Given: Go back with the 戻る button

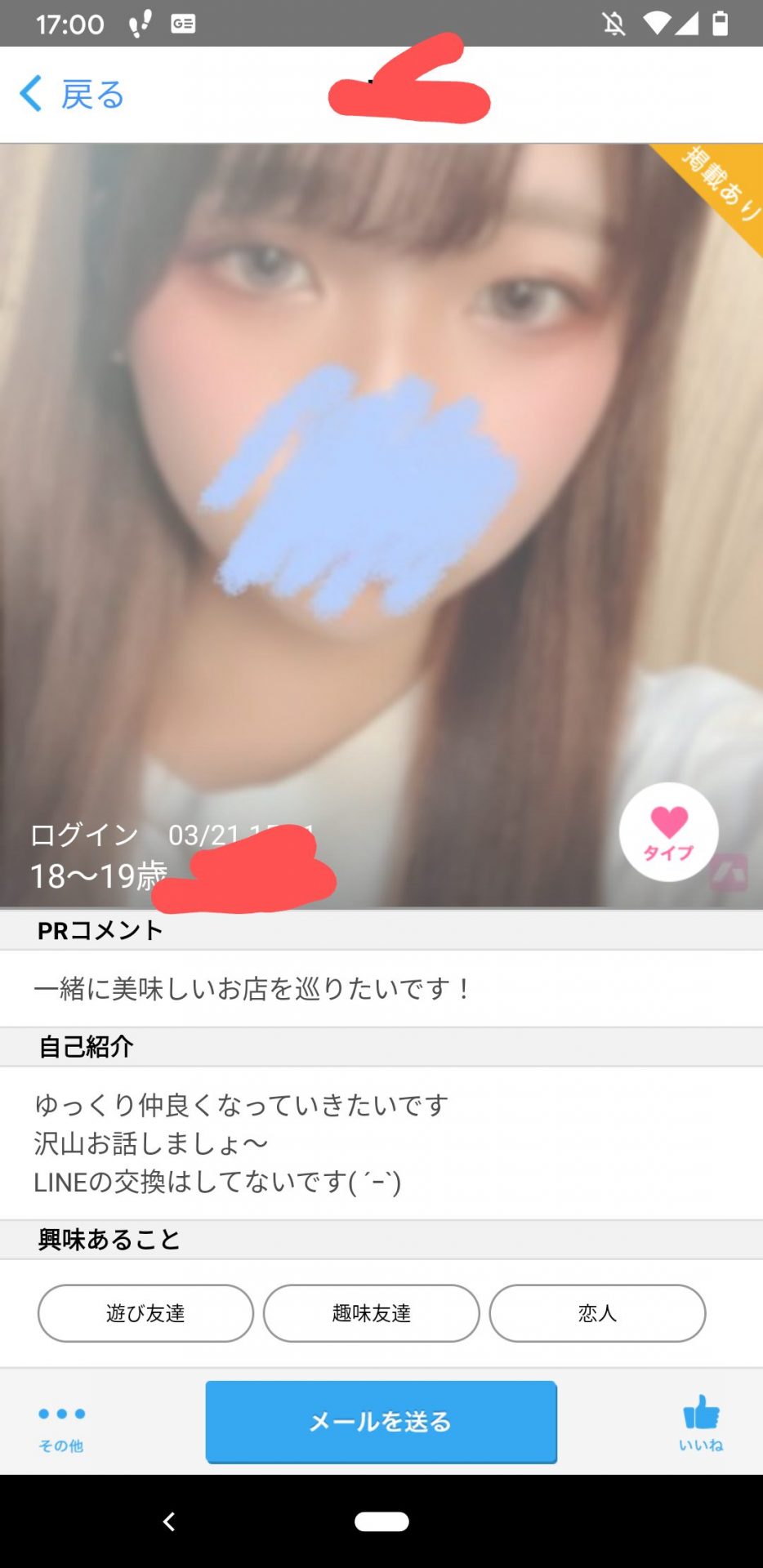Looking at the screenshot, I should click(x=71, y=94).
